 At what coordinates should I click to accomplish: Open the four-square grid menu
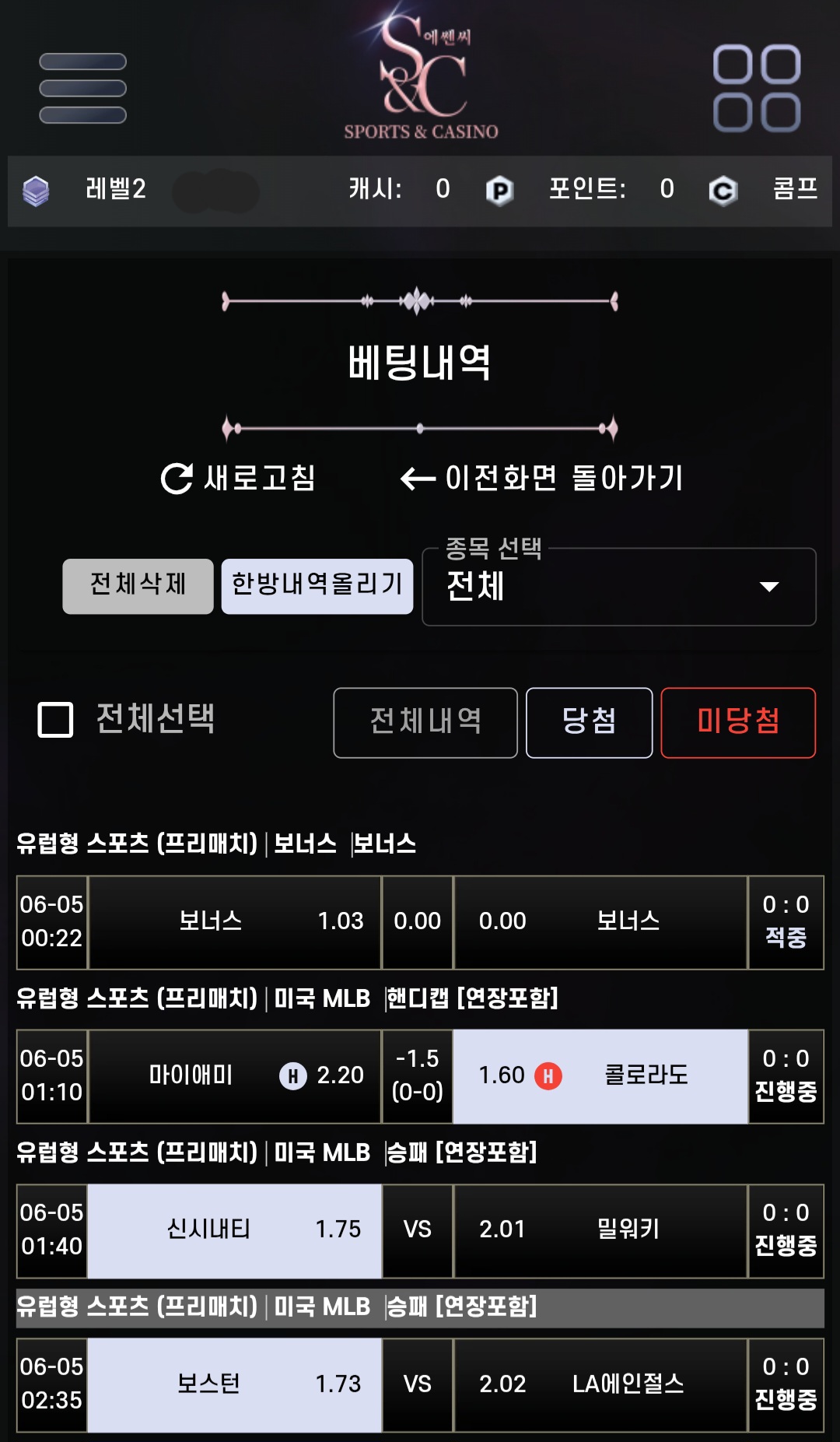click(x=757, y=88)
